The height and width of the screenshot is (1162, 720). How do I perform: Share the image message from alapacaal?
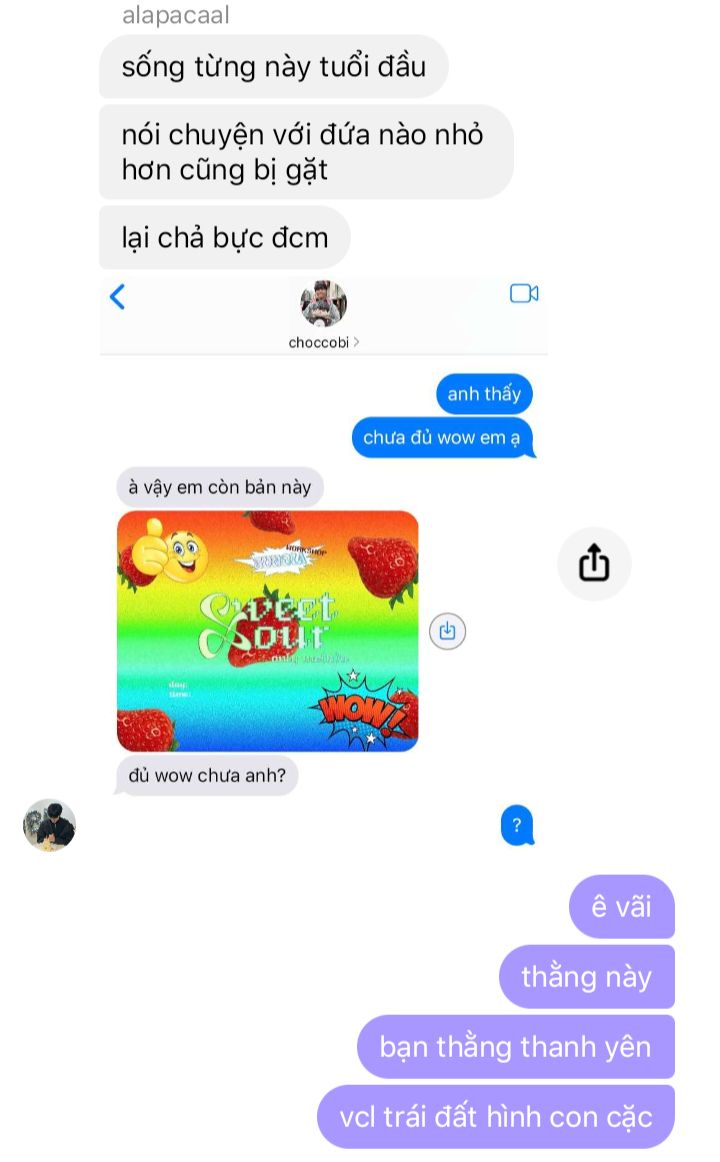[x=594, y=563]
